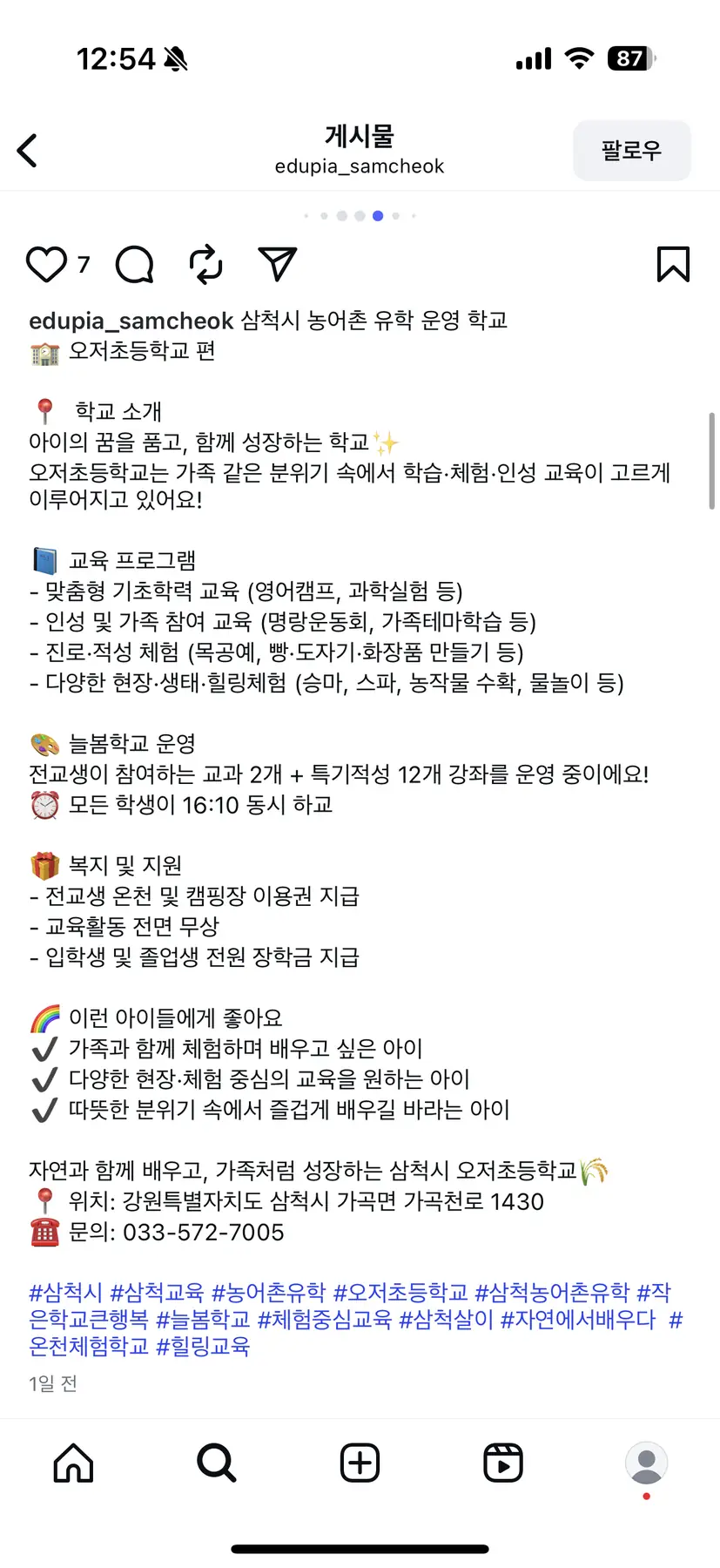Open the #힐링교육 hashtag

(x=203, y=1347)
